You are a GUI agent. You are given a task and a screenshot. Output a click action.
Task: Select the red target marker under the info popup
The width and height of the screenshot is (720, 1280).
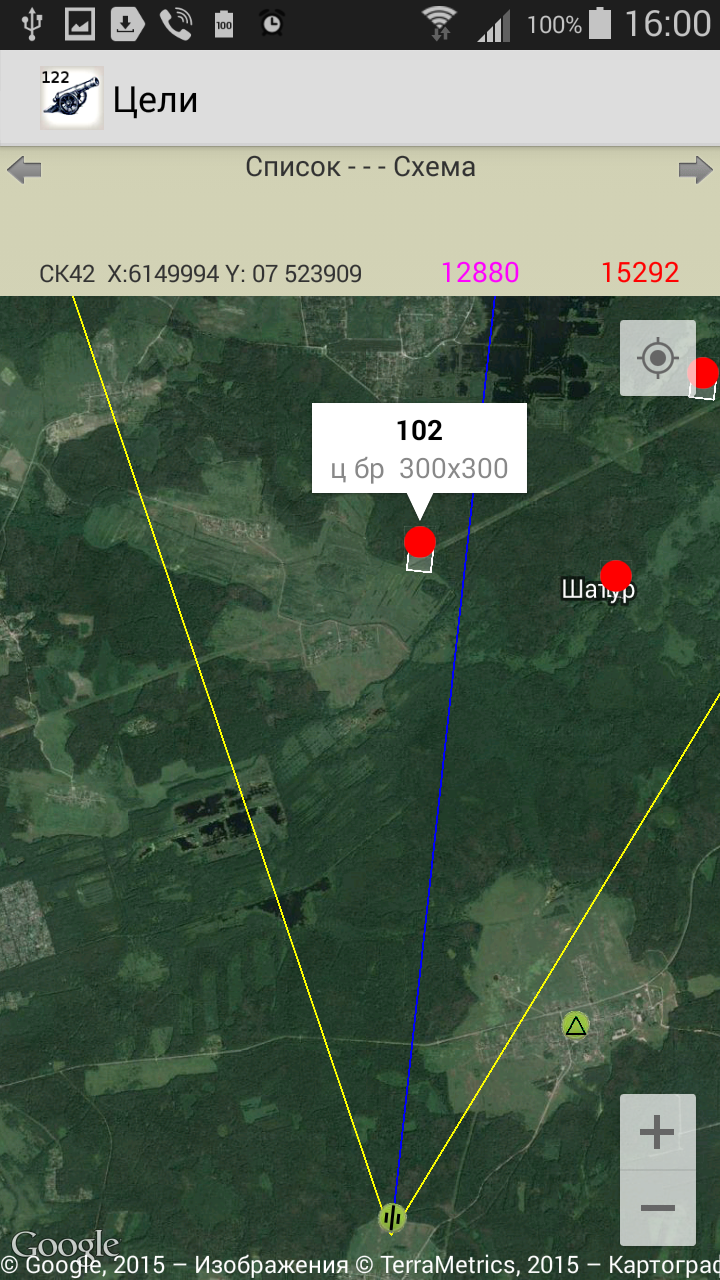[420, 542]
